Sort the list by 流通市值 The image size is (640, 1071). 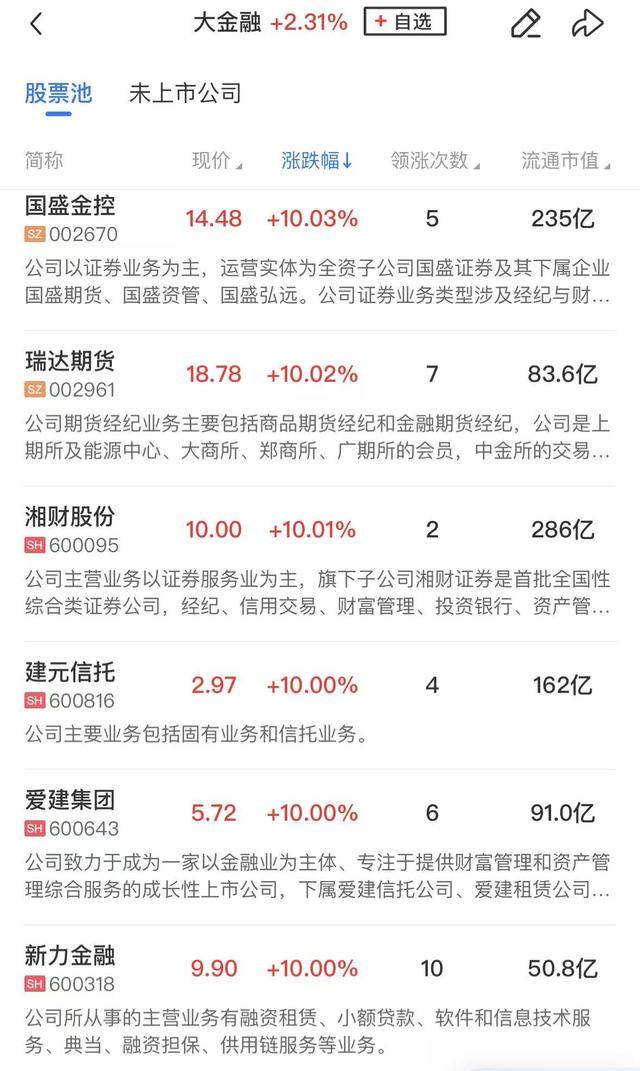tap(566, 161)
